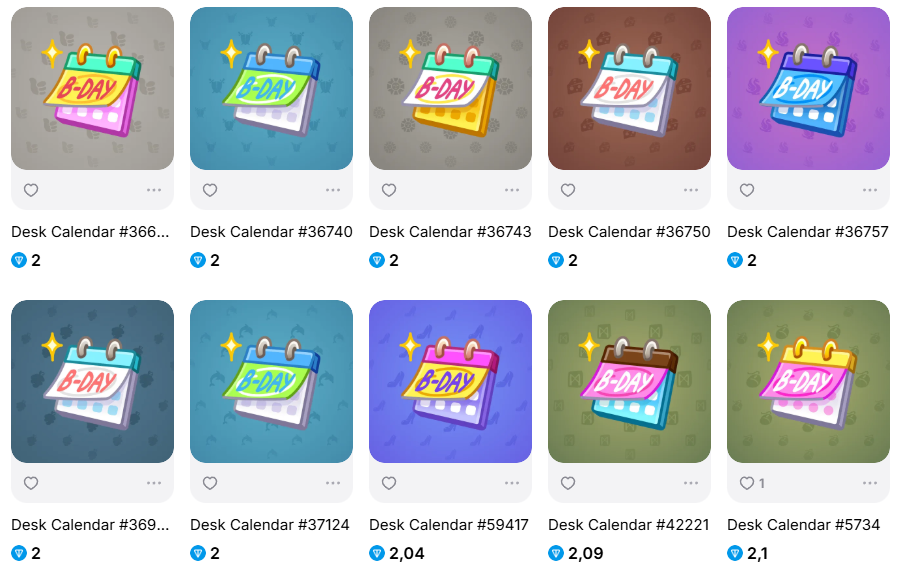This screenshot has height=579, width=905.
Task: Like Desk Calendar #42221
Action: (568, 483)
